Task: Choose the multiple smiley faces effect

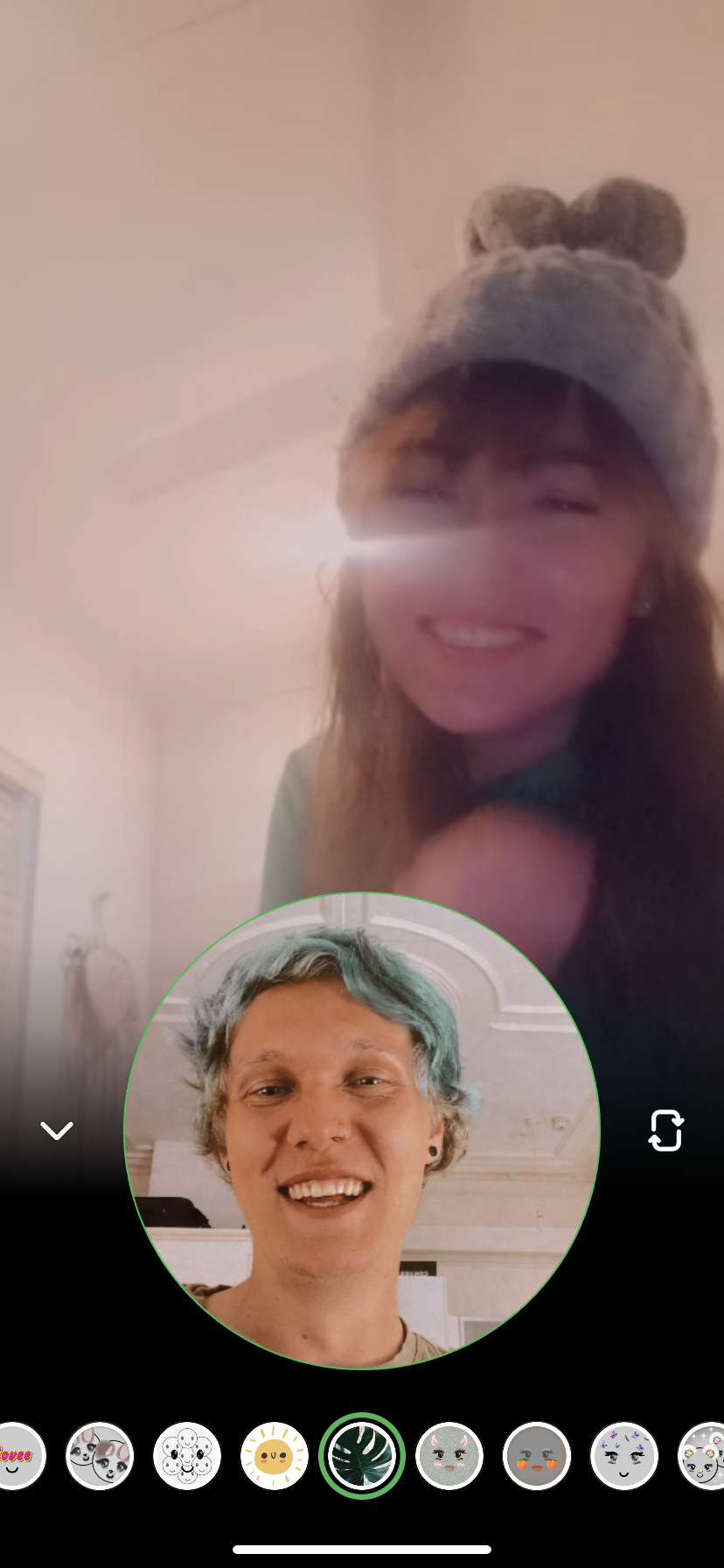Action: (x=187, y=1456)
